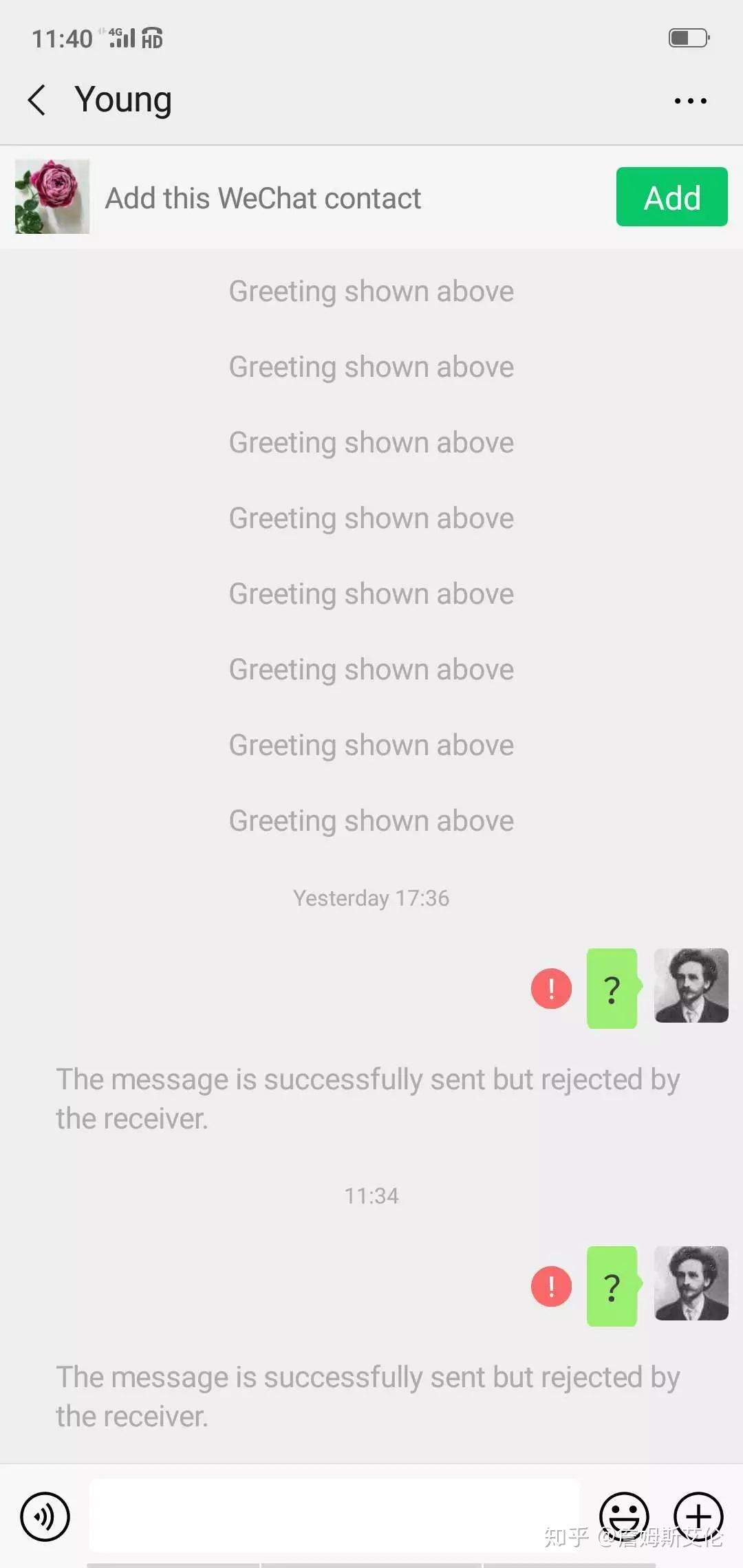Tap the green Add button
This screenshot has height=1568, width=743.
tap(671, 197)
